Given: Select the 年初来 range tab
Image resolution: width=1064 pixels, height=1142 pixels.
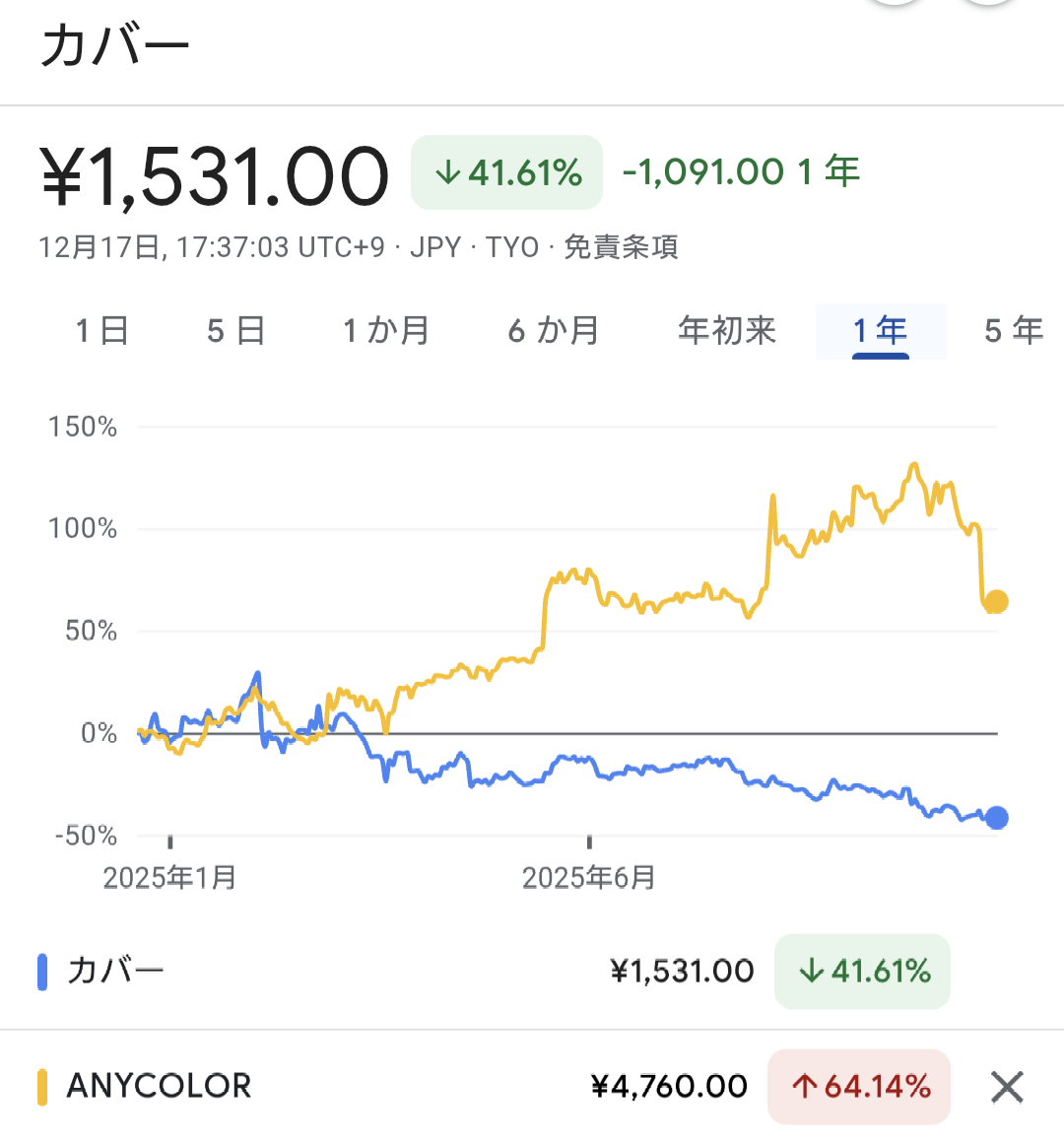Looking at the screenshot, I should (x=727, y=331).
